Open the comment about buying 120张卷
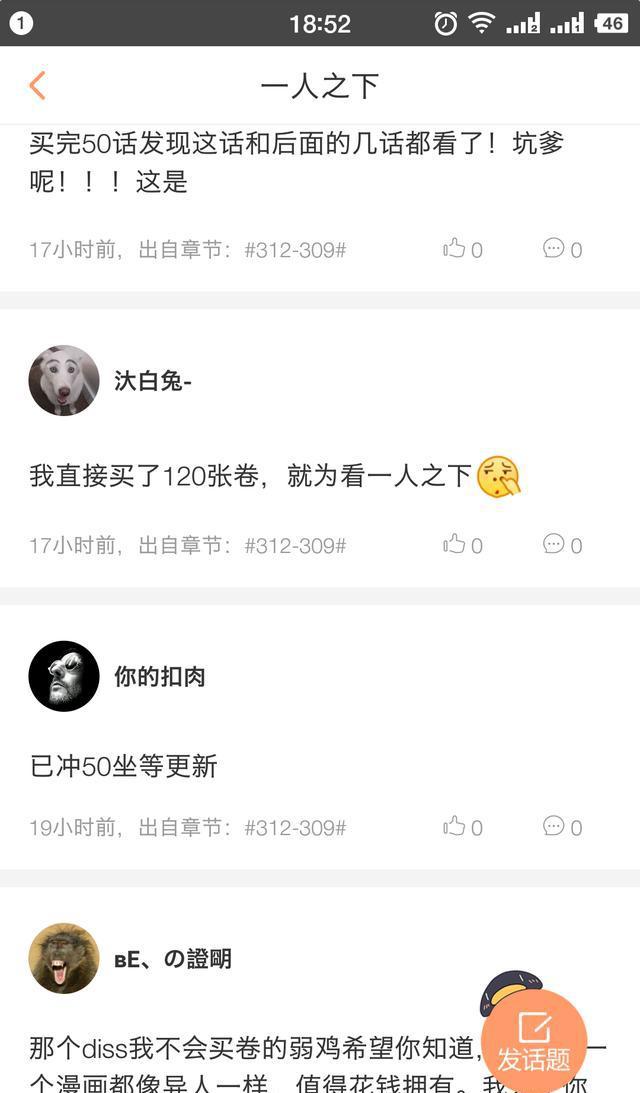The image size is (640, 1093). [x=275, y=477]
